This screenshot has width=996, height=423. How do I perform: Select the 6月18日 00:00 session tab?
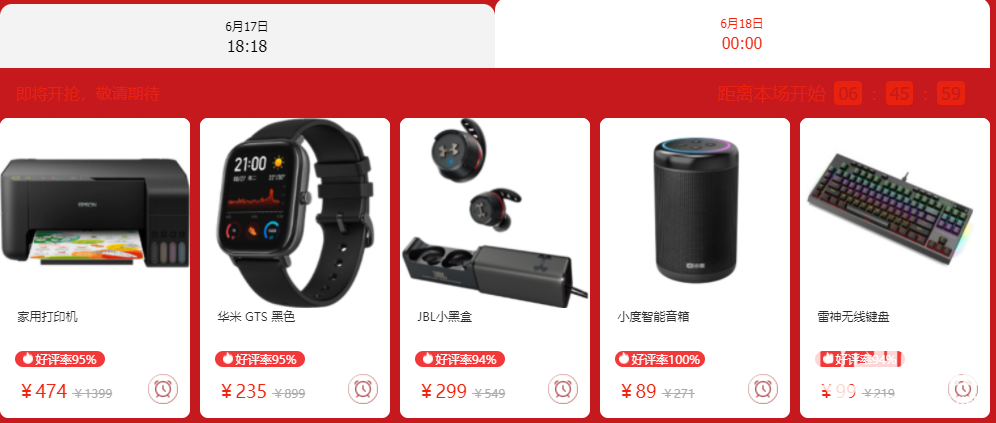click(742, 34)
